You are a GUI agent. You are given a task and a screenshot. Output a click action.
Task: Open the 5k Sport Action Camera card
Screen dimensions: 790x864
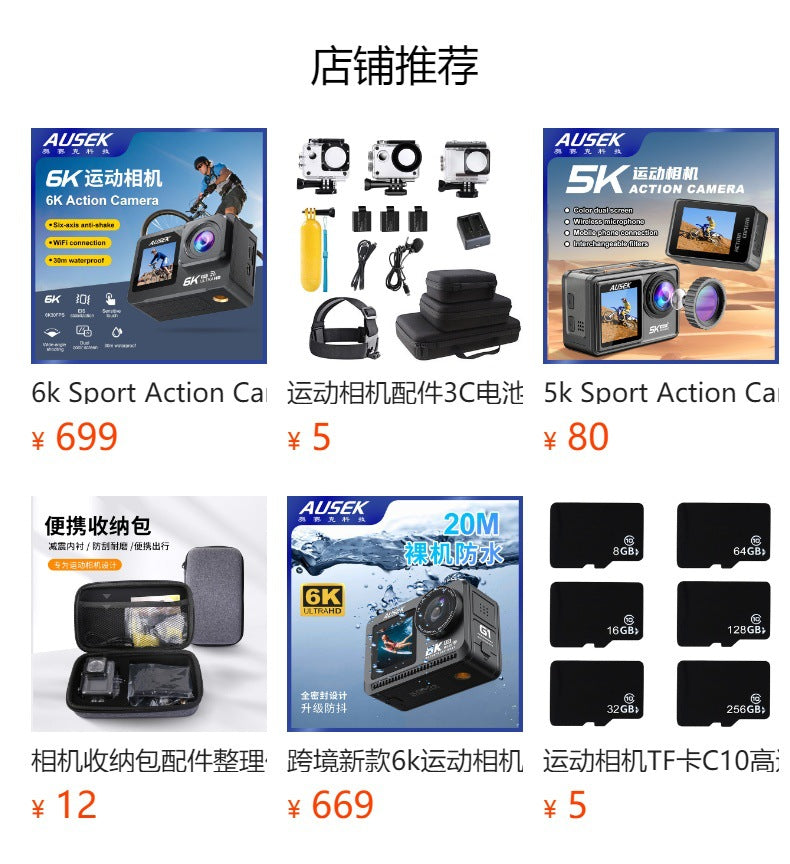[660, 246]
